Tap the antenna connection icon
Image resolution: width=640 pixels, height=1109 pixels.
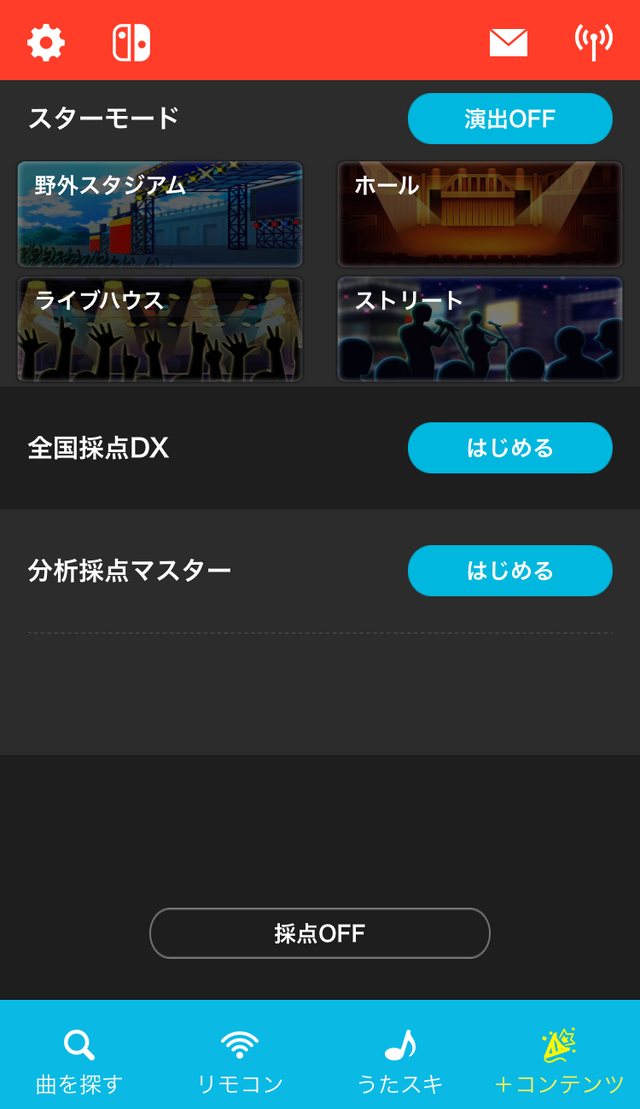(593, 42)
